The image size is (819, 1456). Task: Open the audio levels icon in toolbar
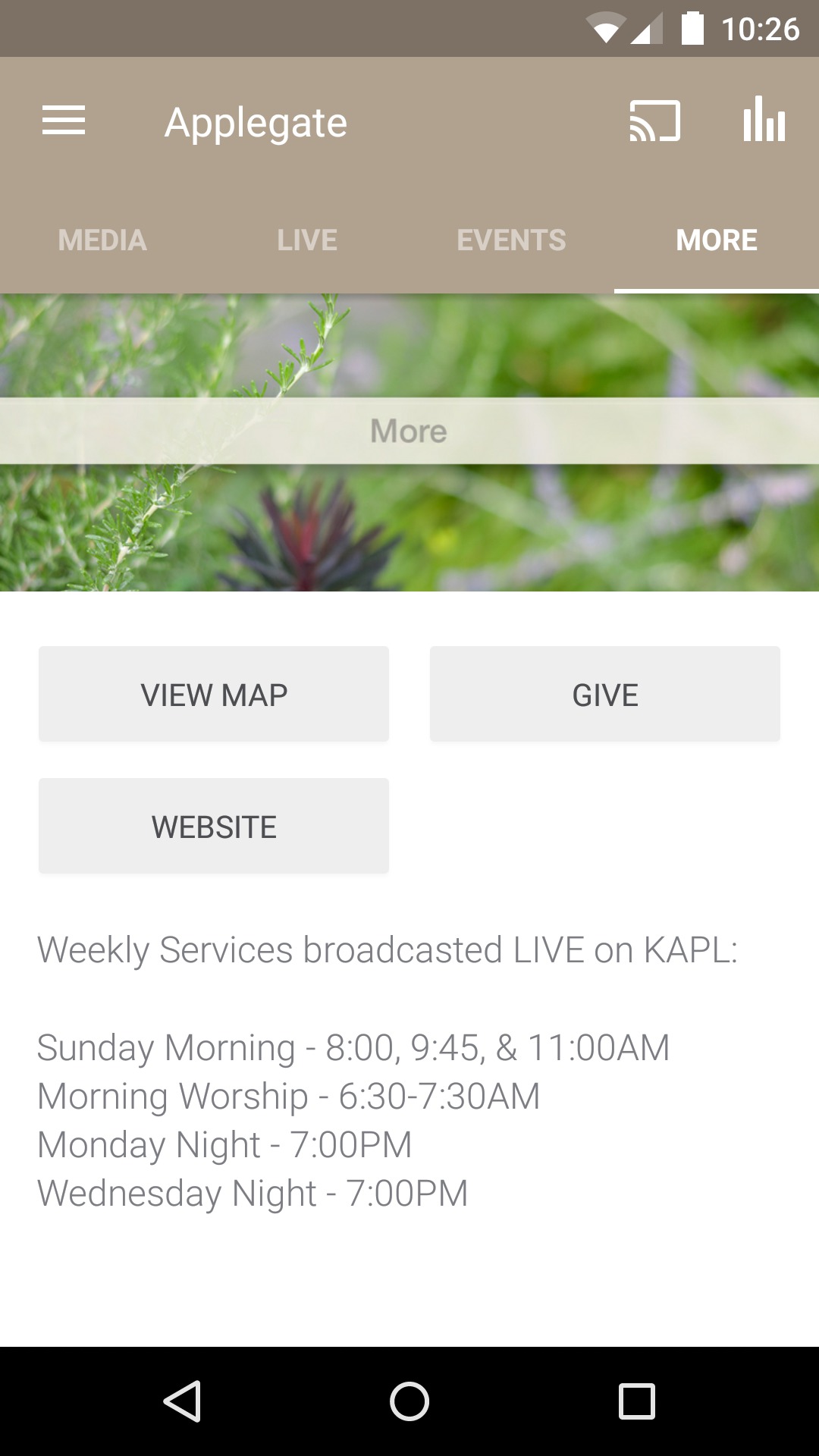click(764, 121)
